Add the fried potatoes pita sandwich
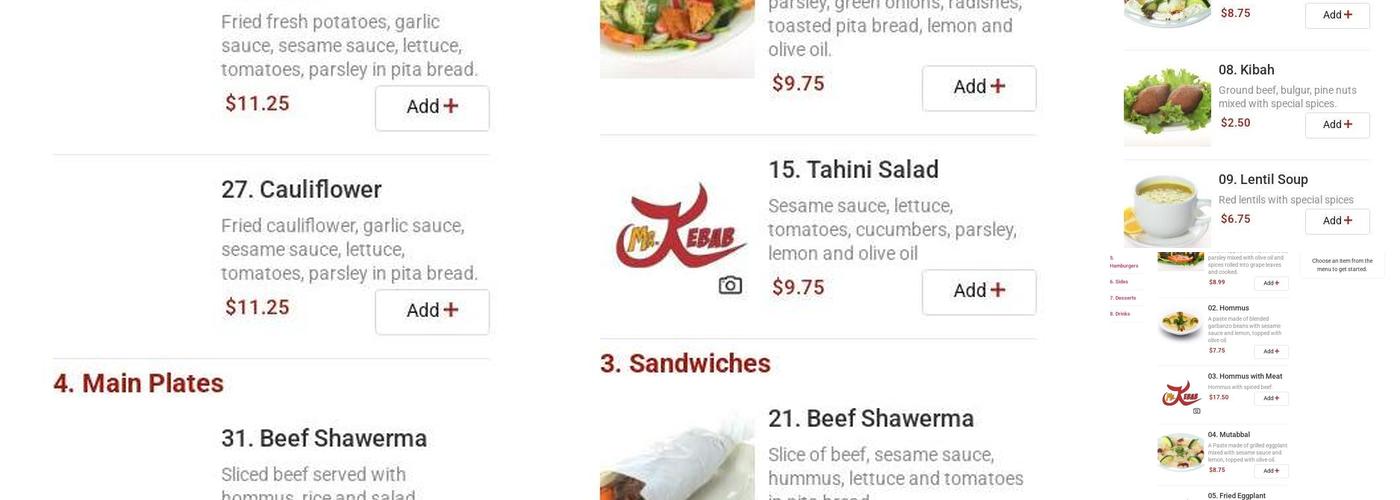The height and width of the screenshot is (500, 1400). tap(432, 107)
